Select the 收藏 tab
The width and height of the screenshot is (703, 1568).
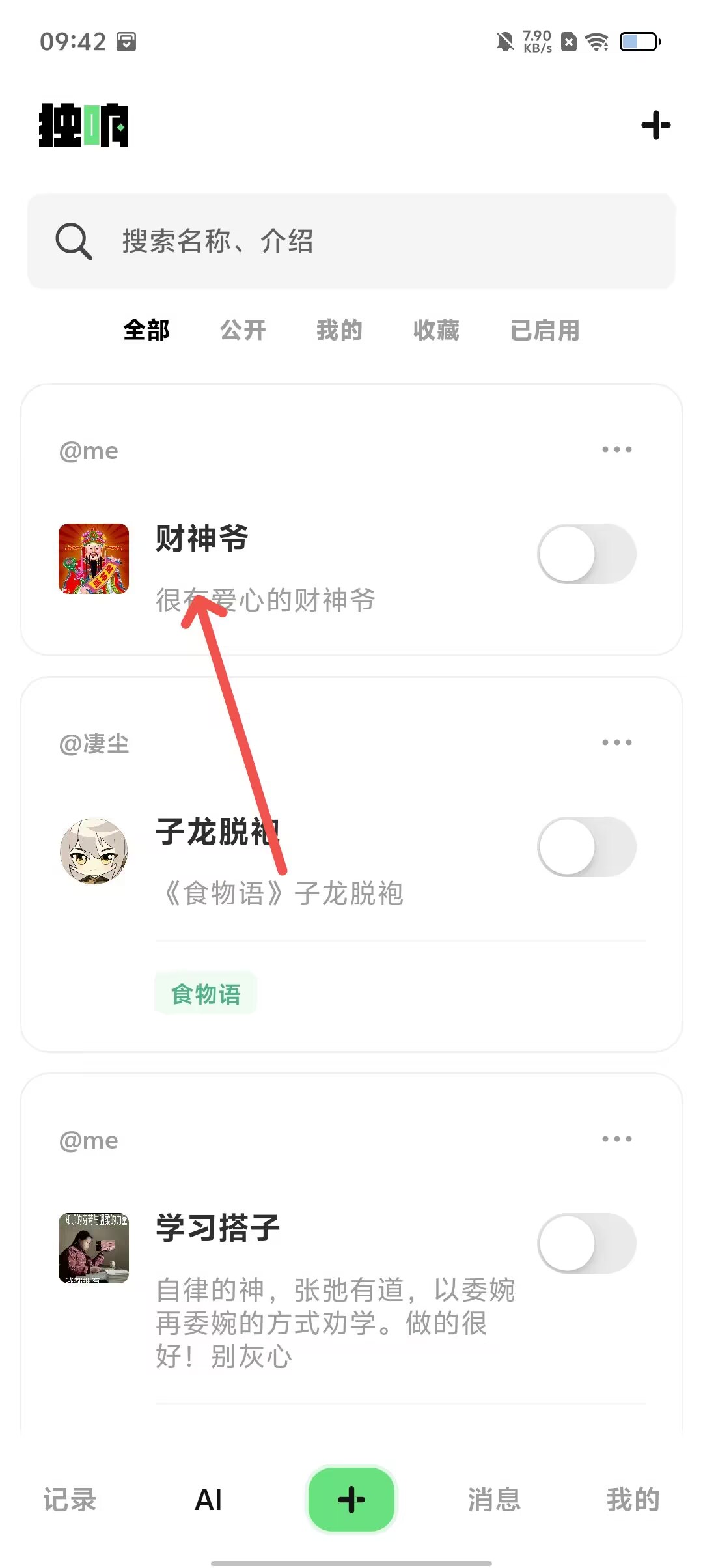point(436,330)
